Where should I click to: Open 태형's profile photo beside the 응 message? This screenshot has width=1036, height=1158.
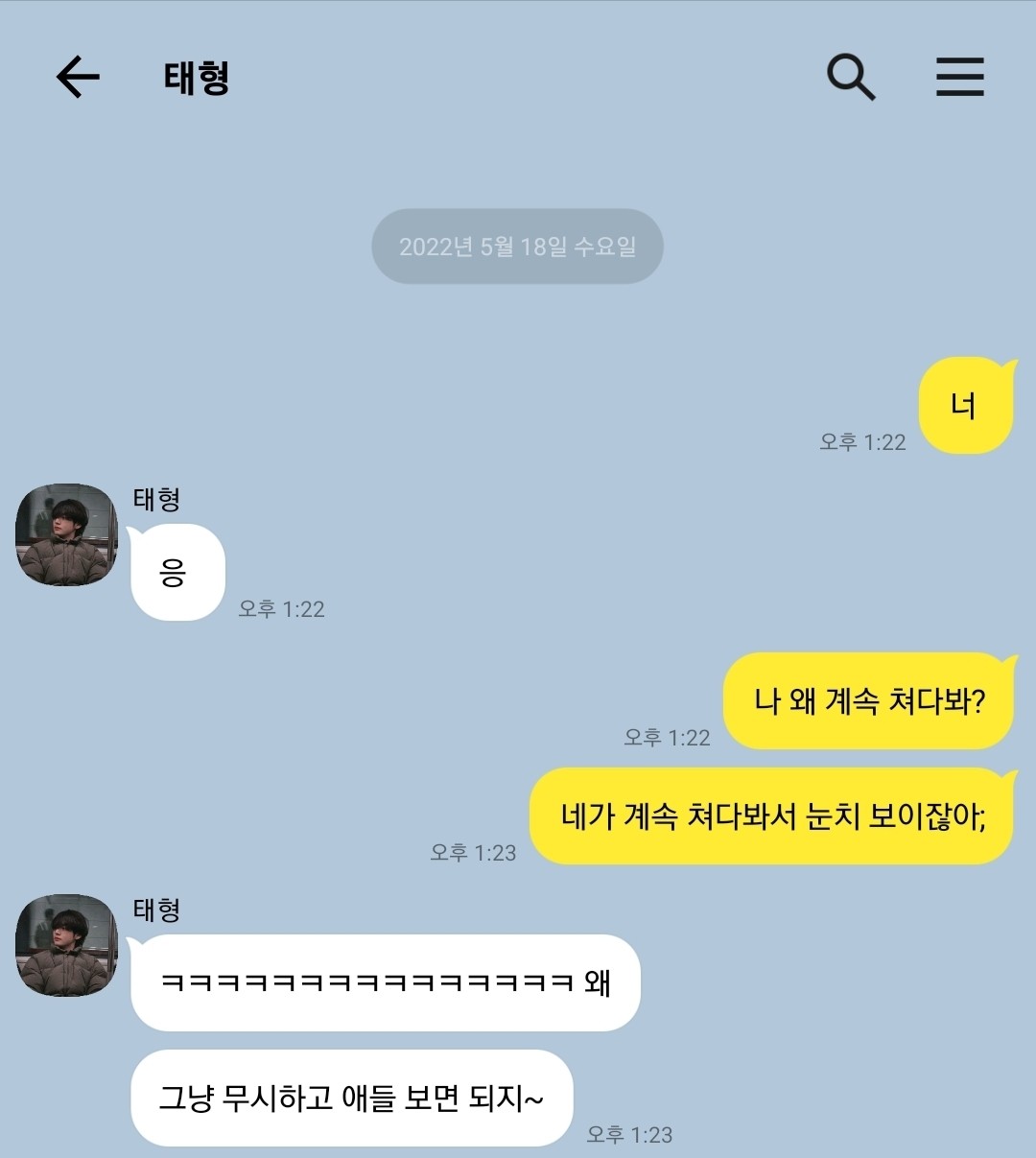point(66,535)
